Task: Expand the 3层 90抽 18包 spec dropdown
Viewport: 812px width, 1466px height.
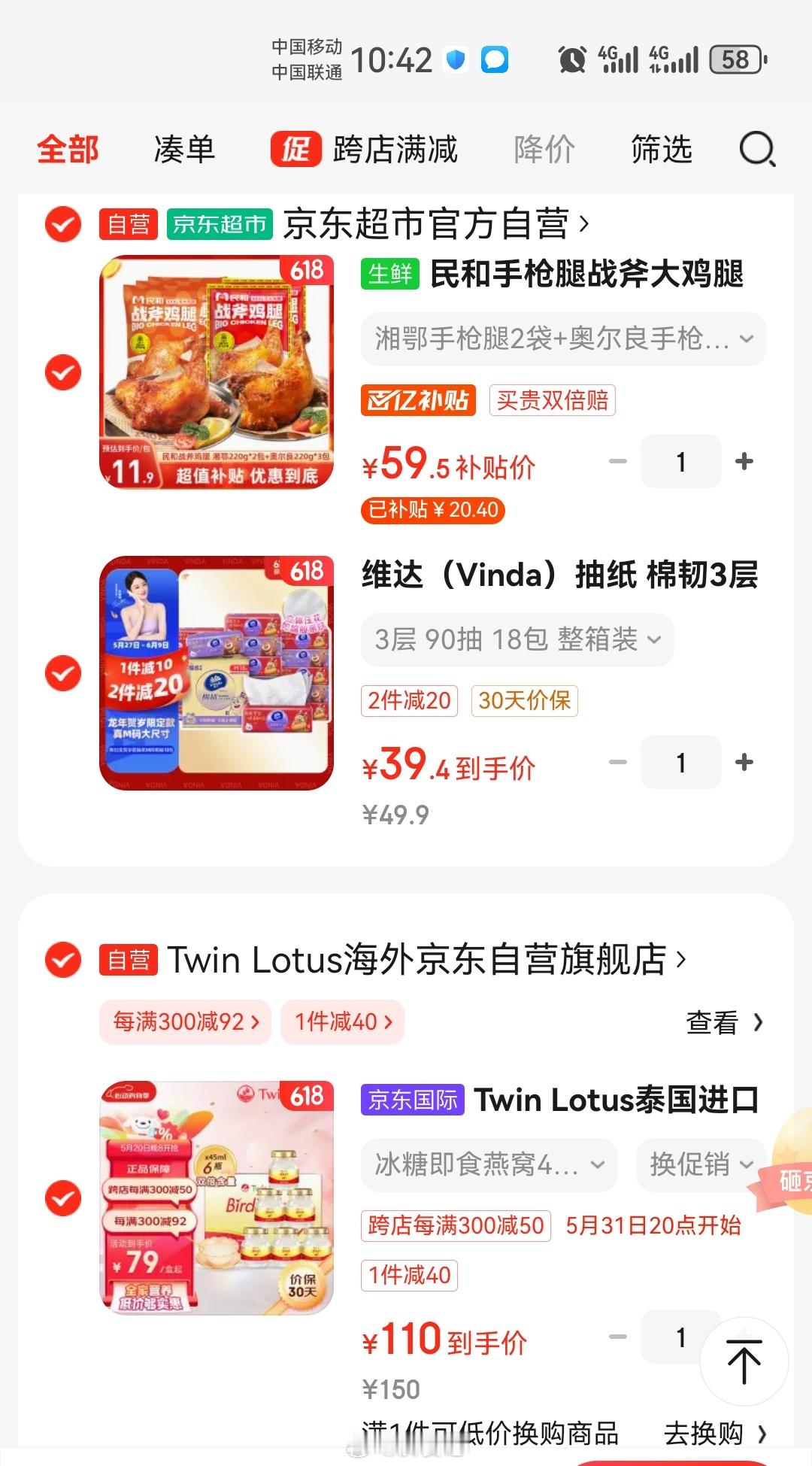Action: (517, 639)
